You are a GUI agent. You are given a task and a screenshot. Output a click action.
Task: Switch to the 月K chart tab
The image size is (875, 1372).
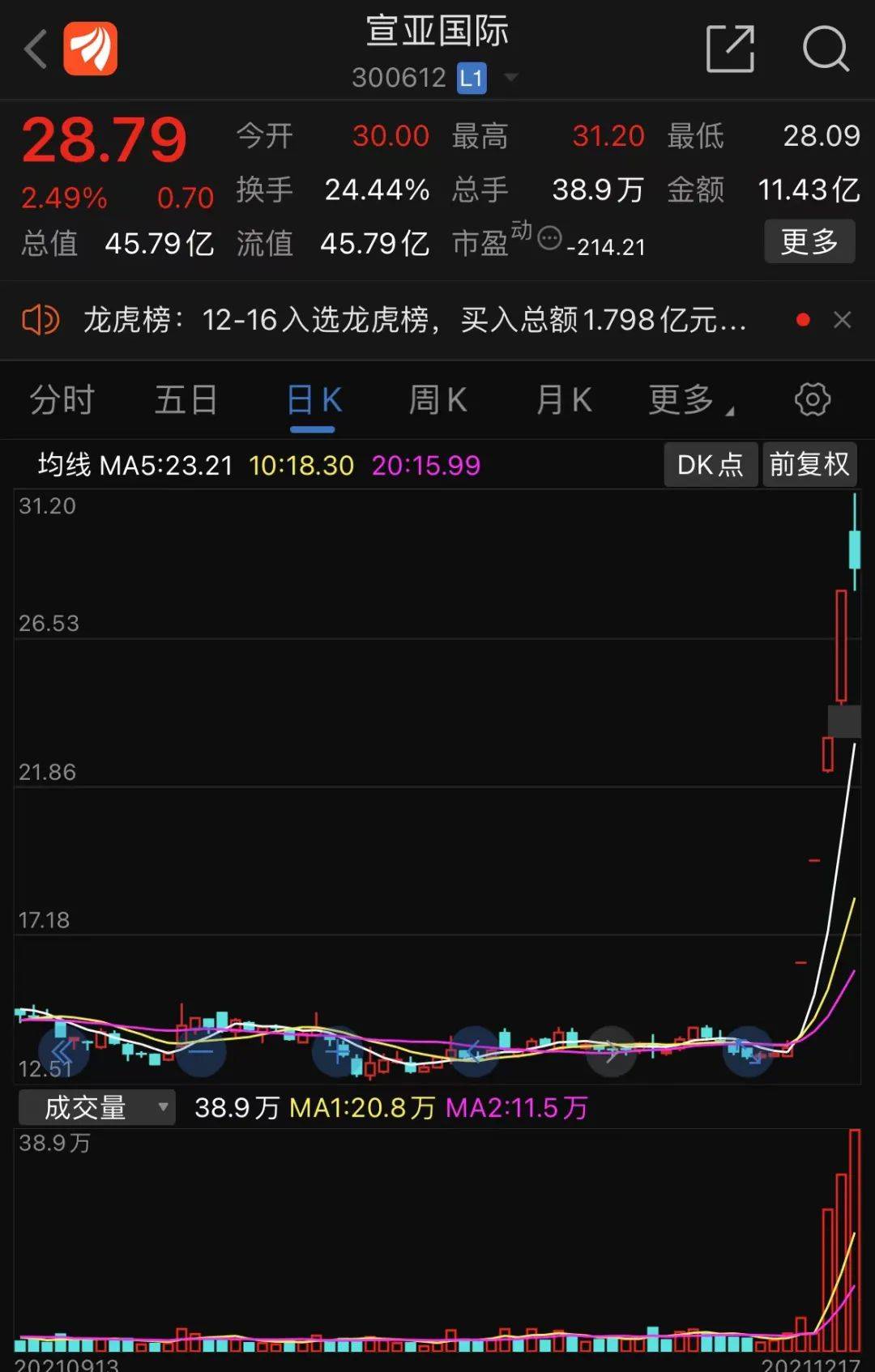[x=564, y=400]
